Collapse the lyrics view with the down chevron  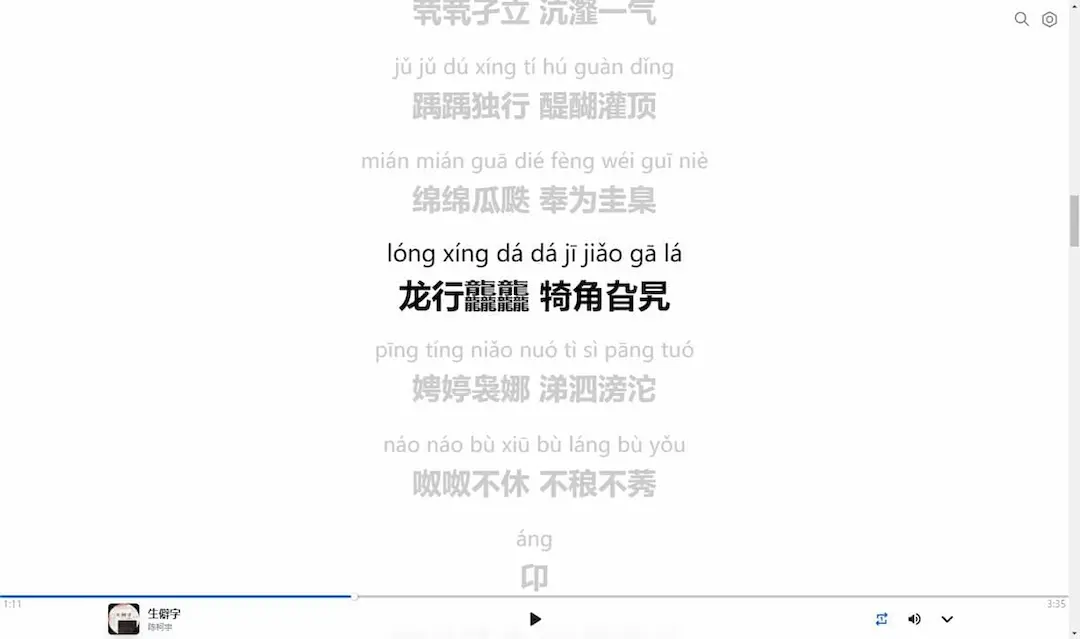point(947,619)
